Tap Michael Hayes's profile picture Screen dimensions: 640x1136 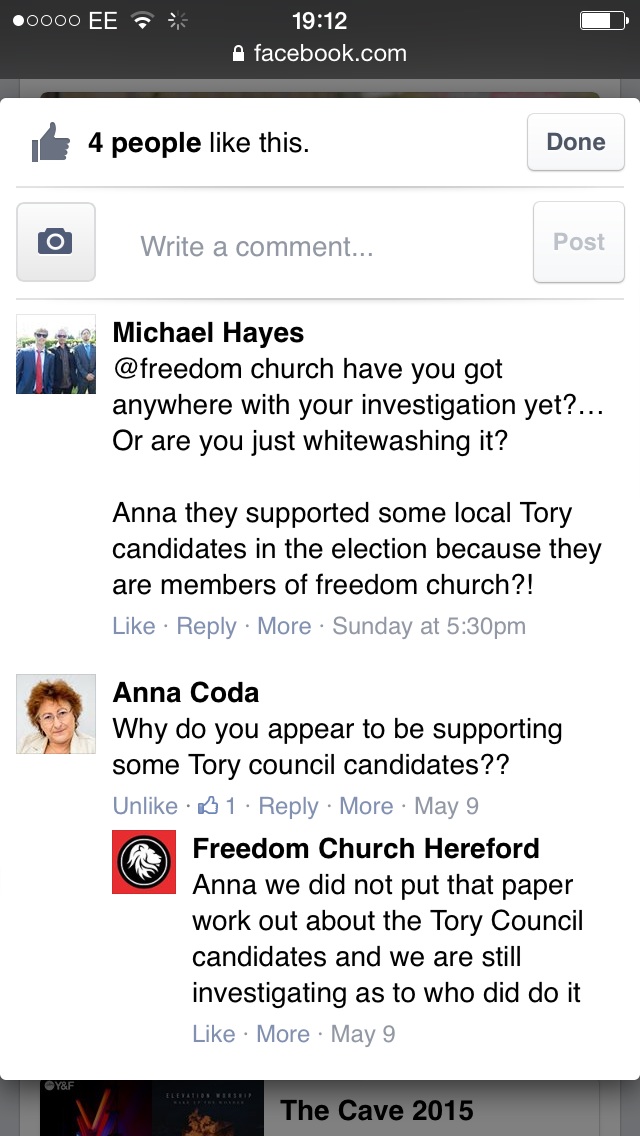56,354
